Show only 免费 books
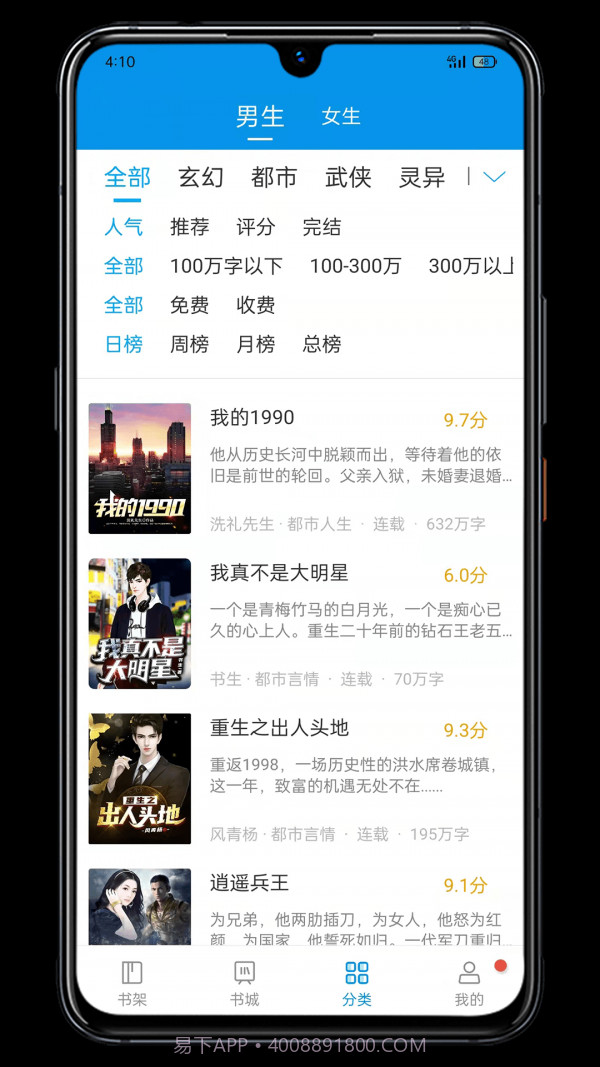 tap(189, 305)
